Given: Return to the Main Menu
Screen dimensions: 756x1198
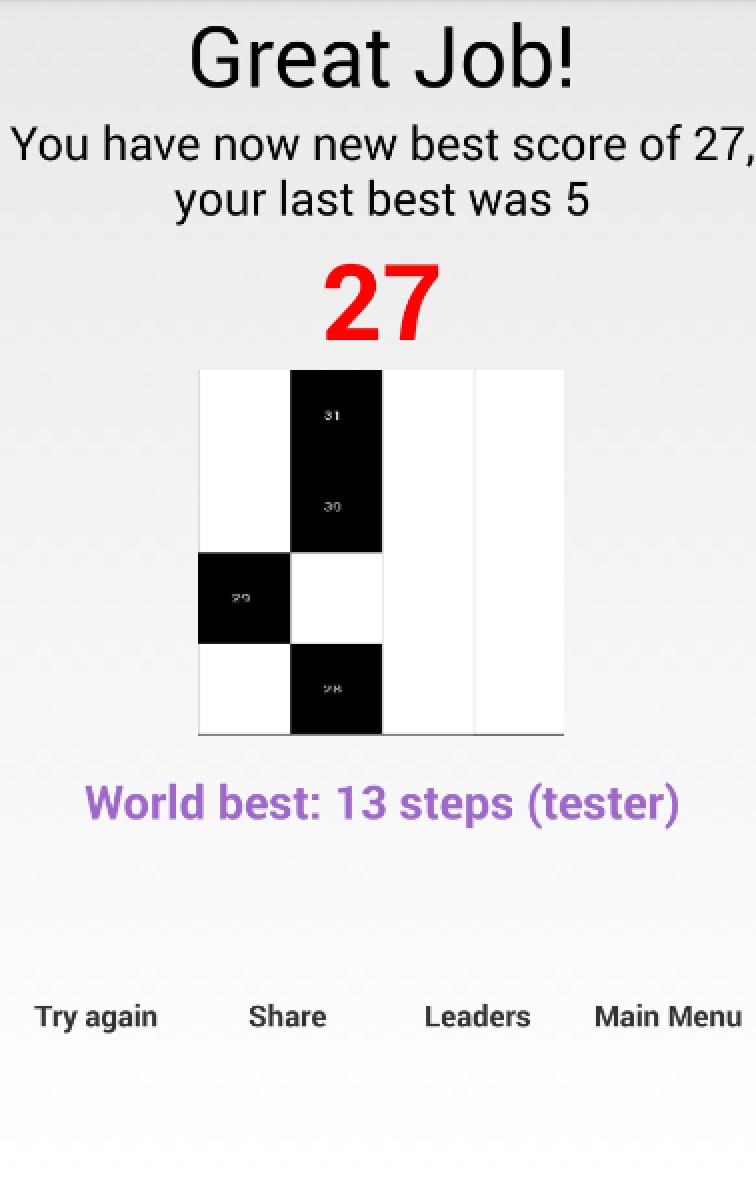Looking at the screenshot, I should pos(667,1016).
